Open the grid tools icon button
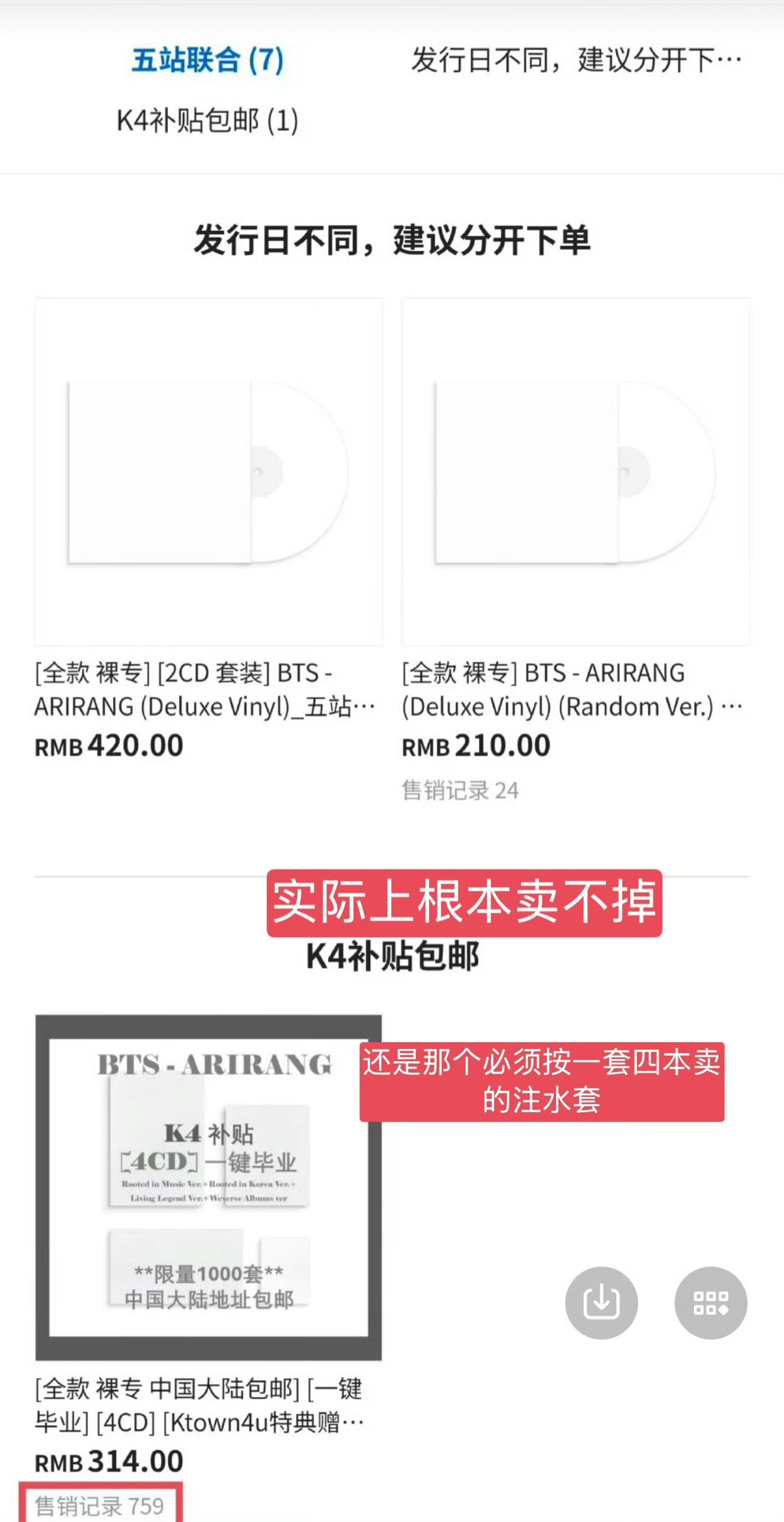Viewport: 784px width, 1522px height. [x=711, y=1302]
